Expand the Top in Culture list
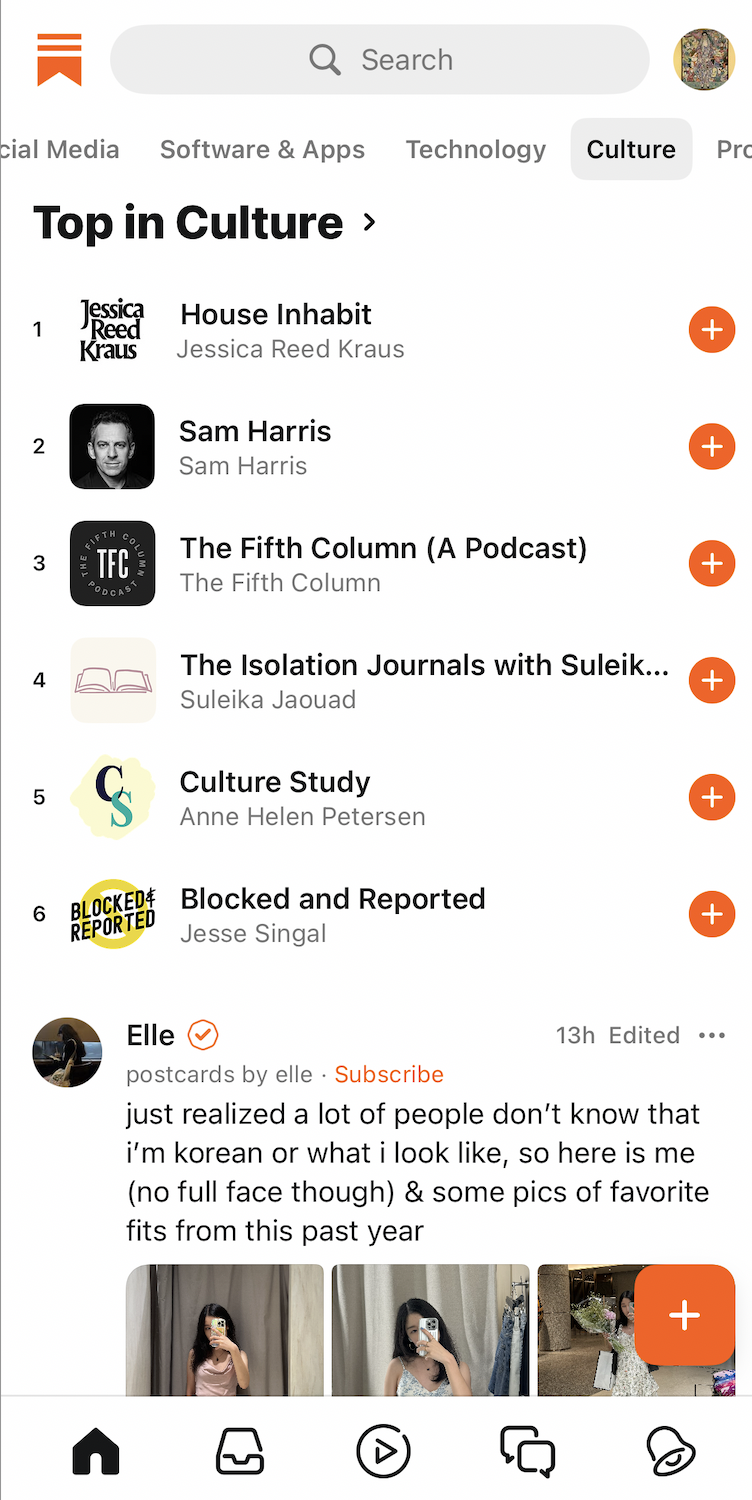This screenshot has height=1500, width=752. pos(369,222)
